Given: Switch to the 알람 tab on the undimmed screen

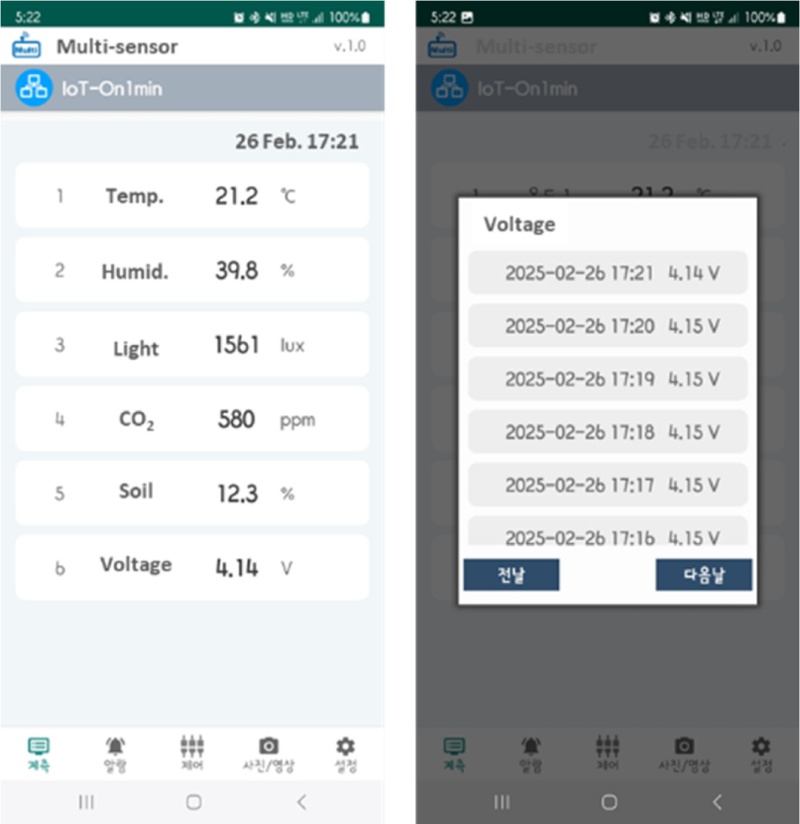Looking at the screenshot, I should 116,754.
